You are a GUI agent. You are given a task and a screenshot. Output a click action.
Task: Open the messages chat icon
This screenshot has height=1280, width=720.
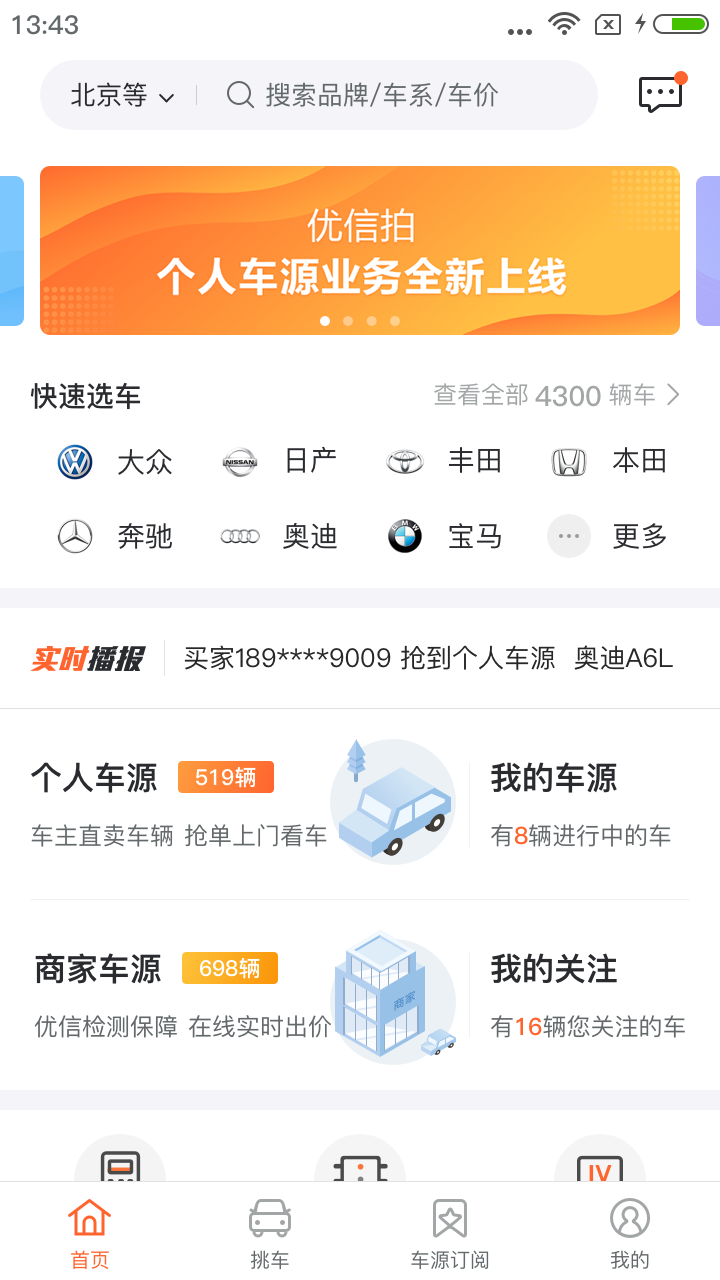click(x=660, y=95)
